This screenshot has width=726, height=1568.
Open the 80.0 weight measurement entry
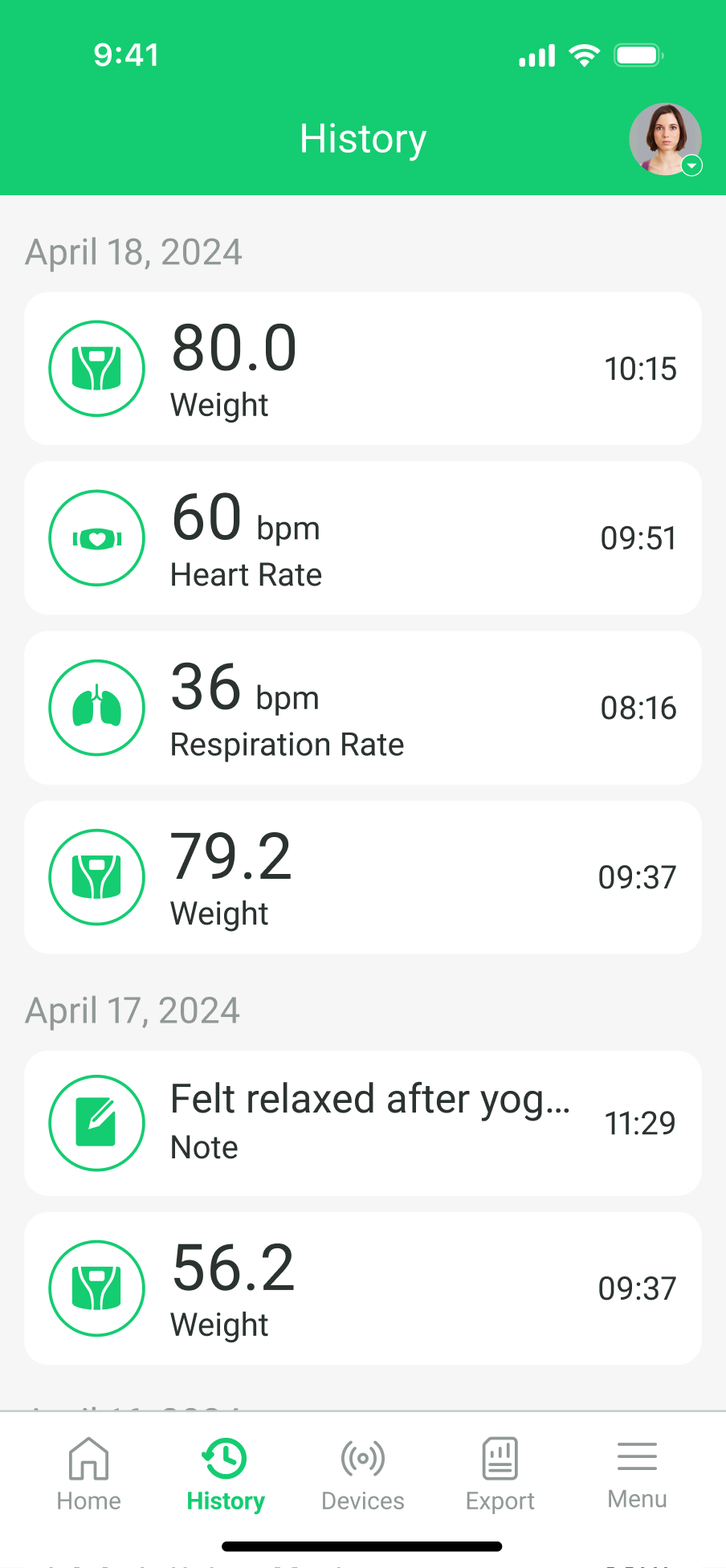point(362,369)
